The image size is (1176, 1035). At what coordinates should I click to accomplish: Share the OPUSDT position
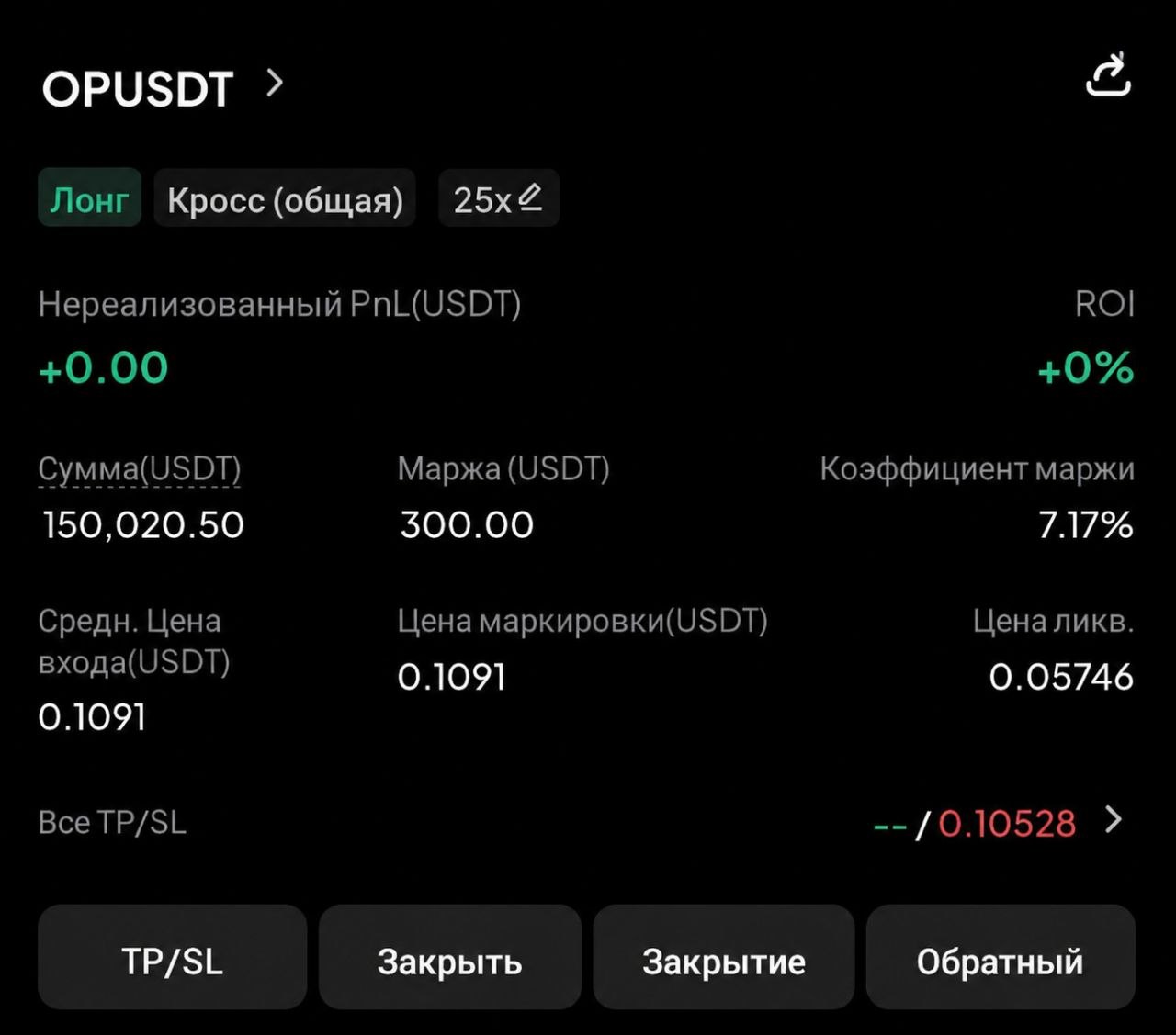point(1108,75)
